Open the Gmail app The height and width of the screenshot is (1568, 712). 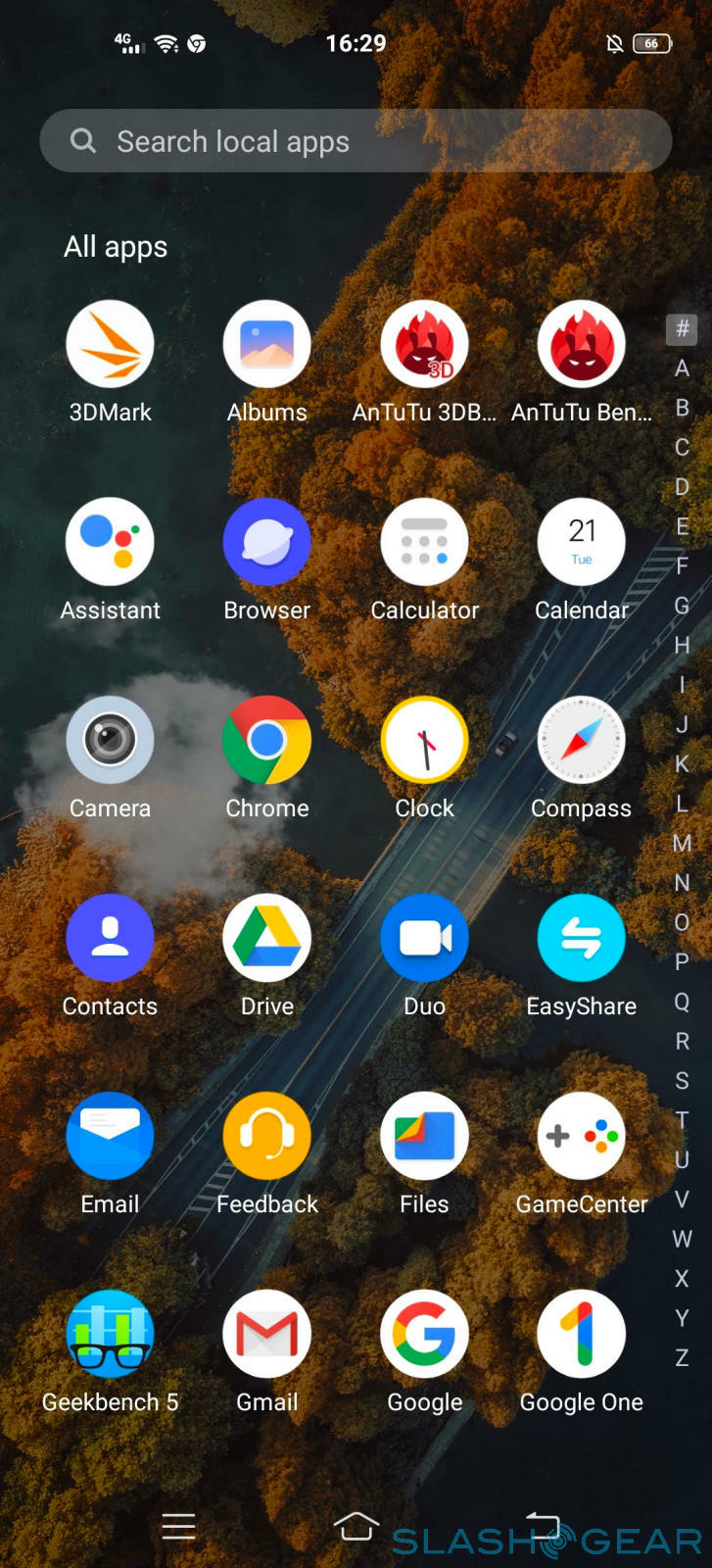[266, 1335]
